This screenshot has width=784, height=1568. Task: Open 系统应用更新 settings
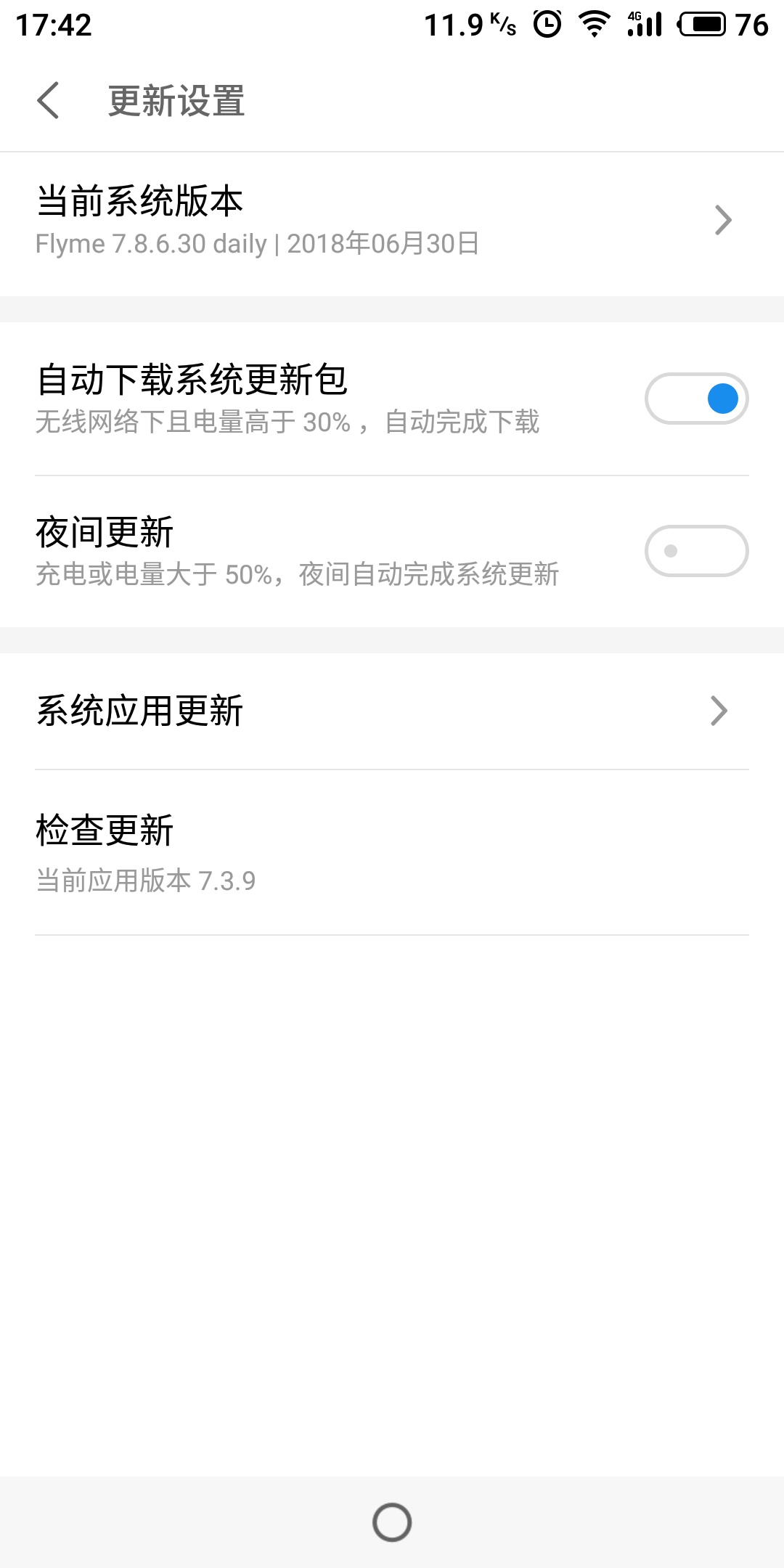(x=290, y=711)
